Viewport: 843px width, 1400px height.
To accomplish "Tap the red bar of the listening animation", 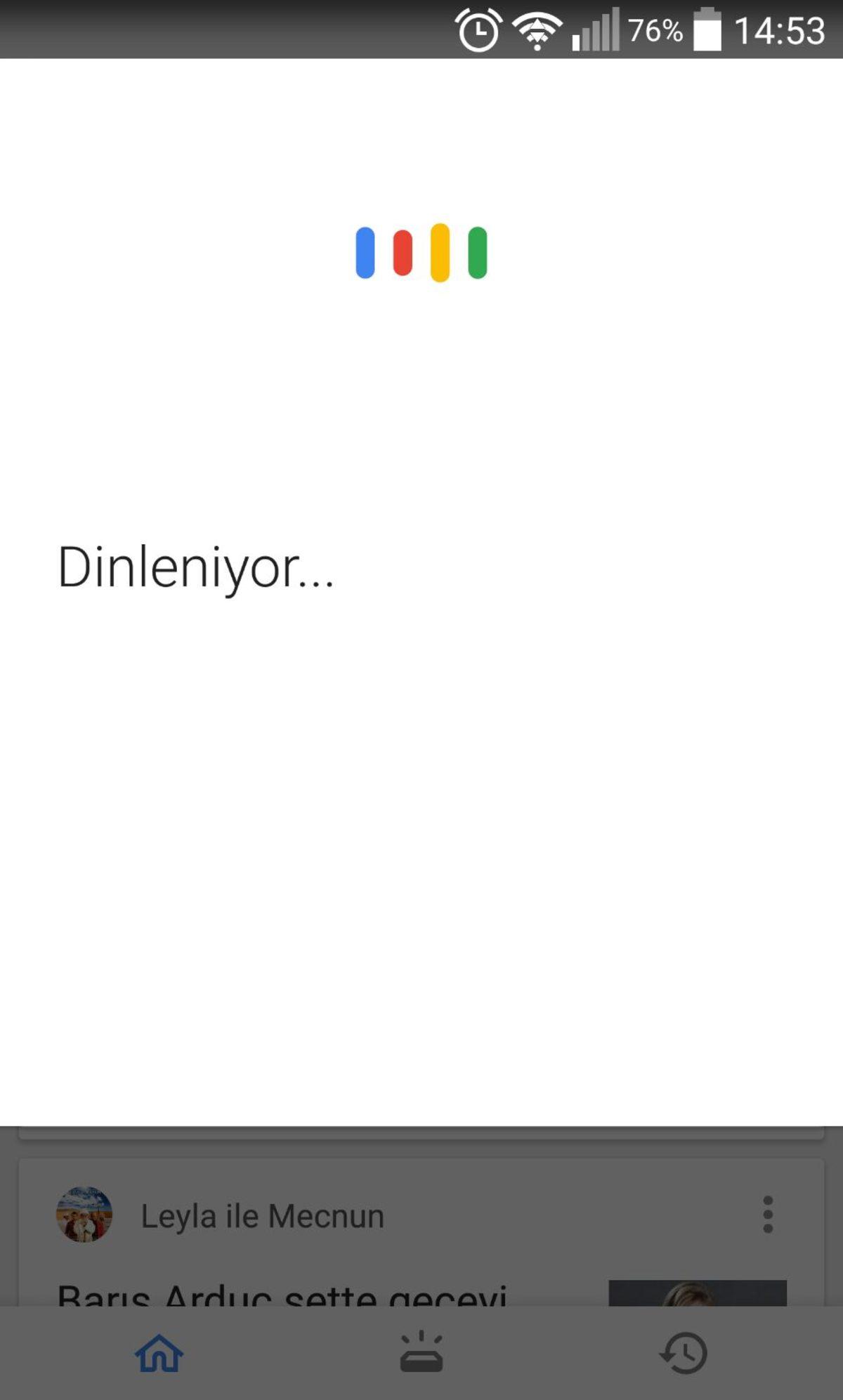I will (403, 253).
